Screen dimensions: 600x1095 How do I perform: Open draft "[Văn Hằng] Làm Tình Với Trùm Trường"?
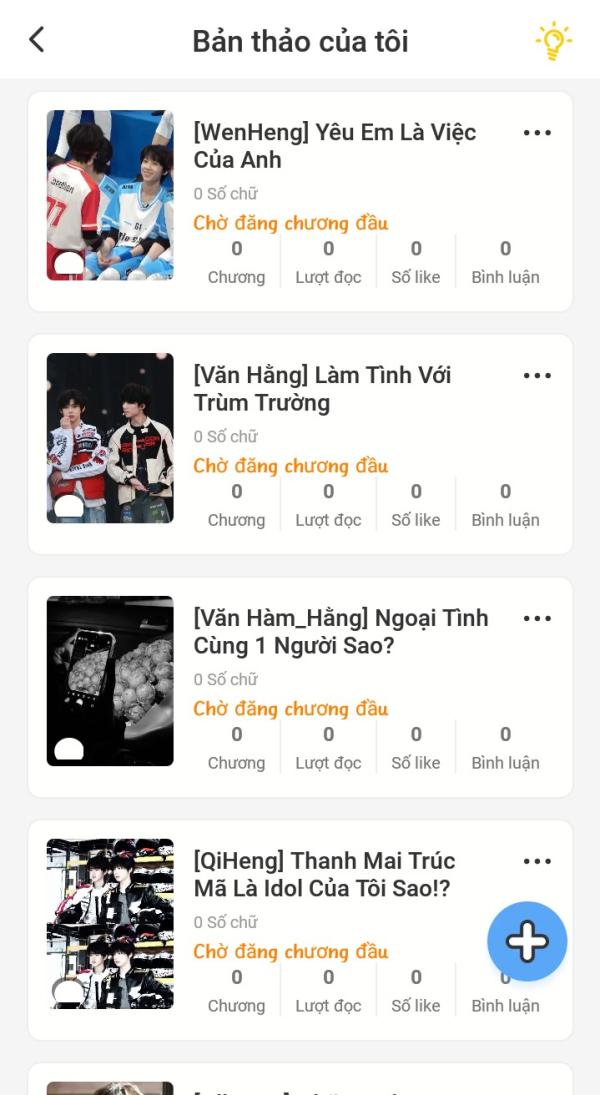tap(322, 389)
